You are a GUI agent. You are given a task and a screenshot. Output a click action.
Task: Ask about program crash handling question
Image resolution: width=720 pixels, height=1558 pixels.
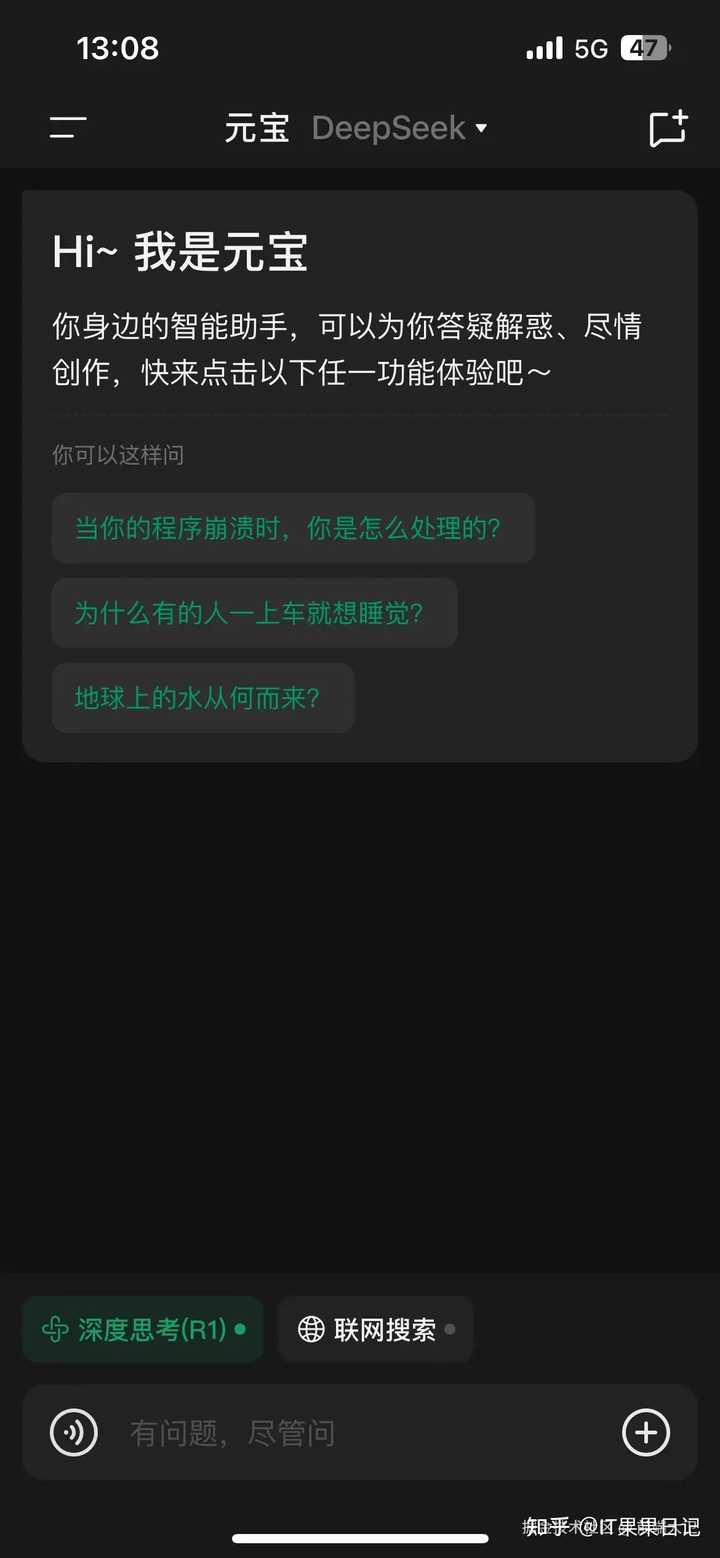coord(293,528)
